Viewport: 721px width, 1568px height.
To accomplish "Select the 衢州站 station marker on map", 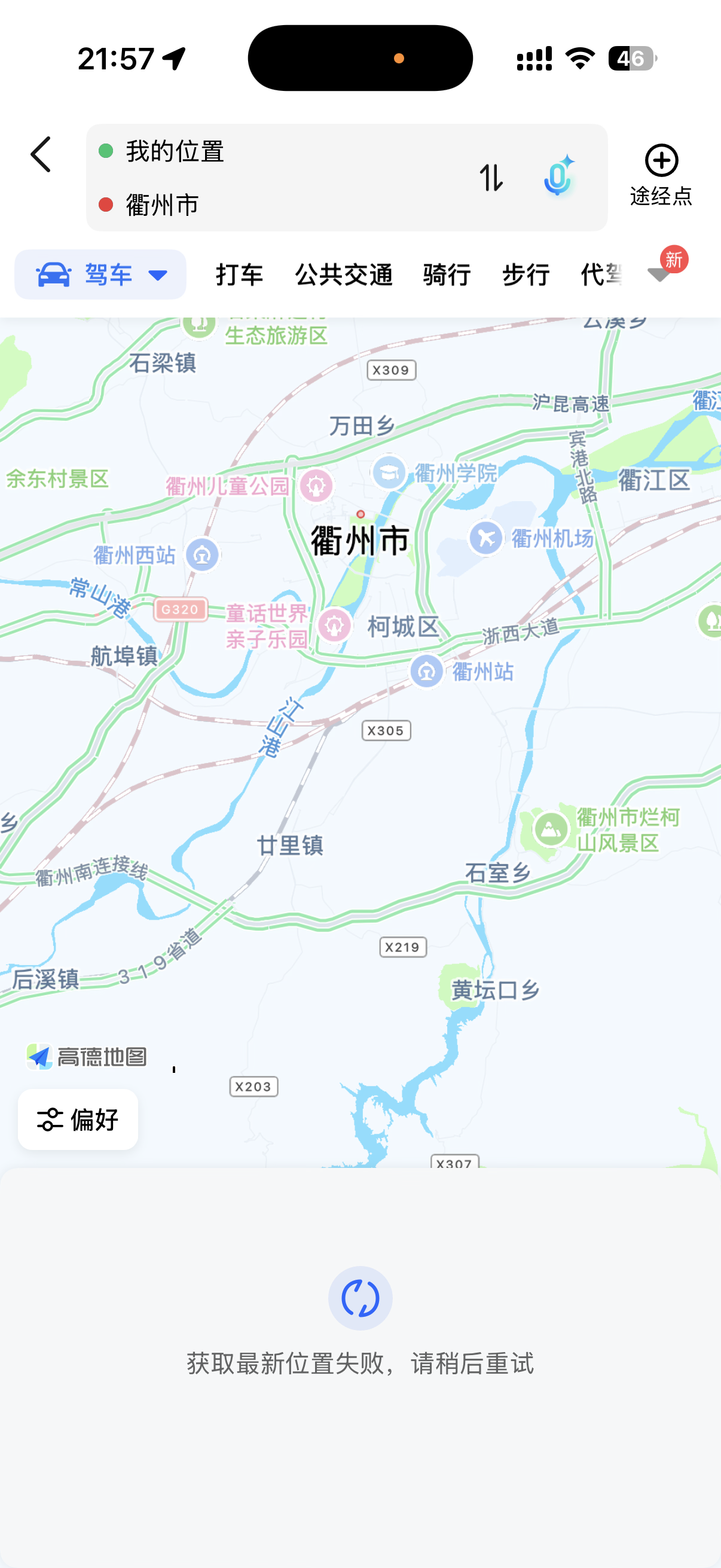I will (x=426, y=672).
